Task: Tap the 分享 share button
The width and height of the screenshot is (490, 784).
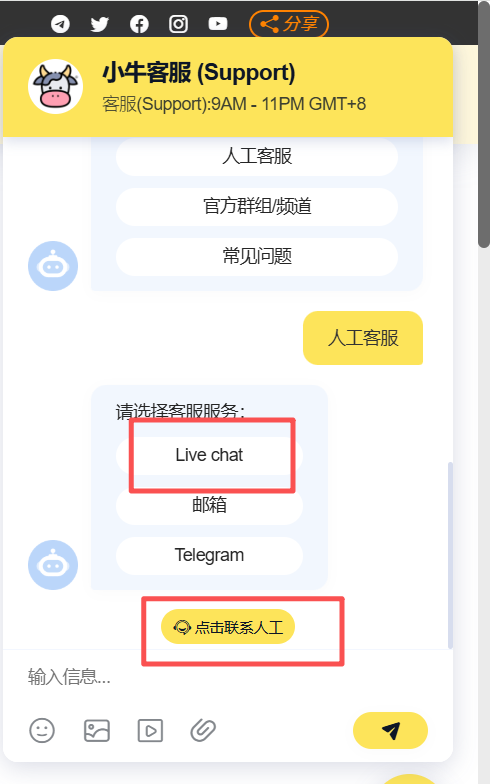Action: [289, 24]
